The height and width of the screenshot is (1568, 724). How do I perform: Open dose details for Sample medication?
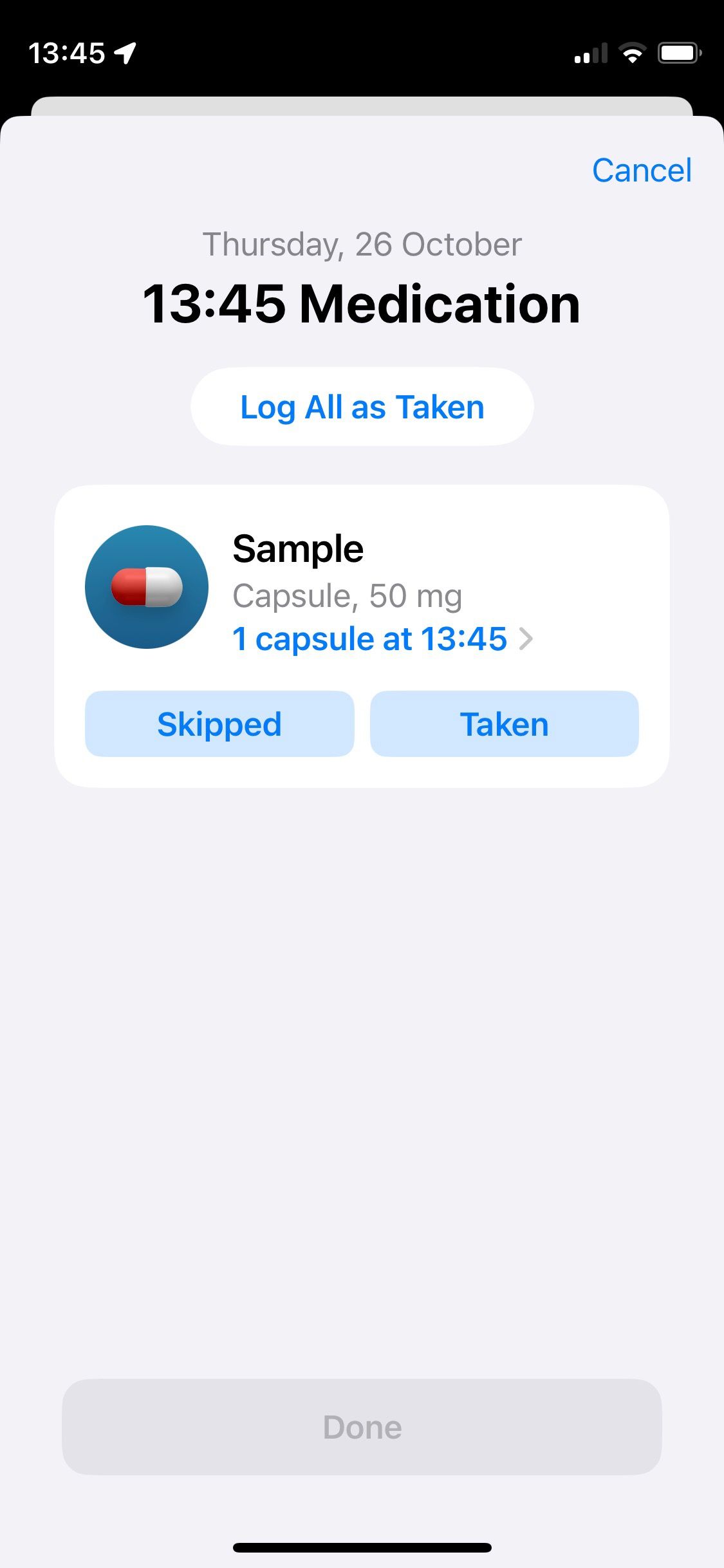coord(371,638)
